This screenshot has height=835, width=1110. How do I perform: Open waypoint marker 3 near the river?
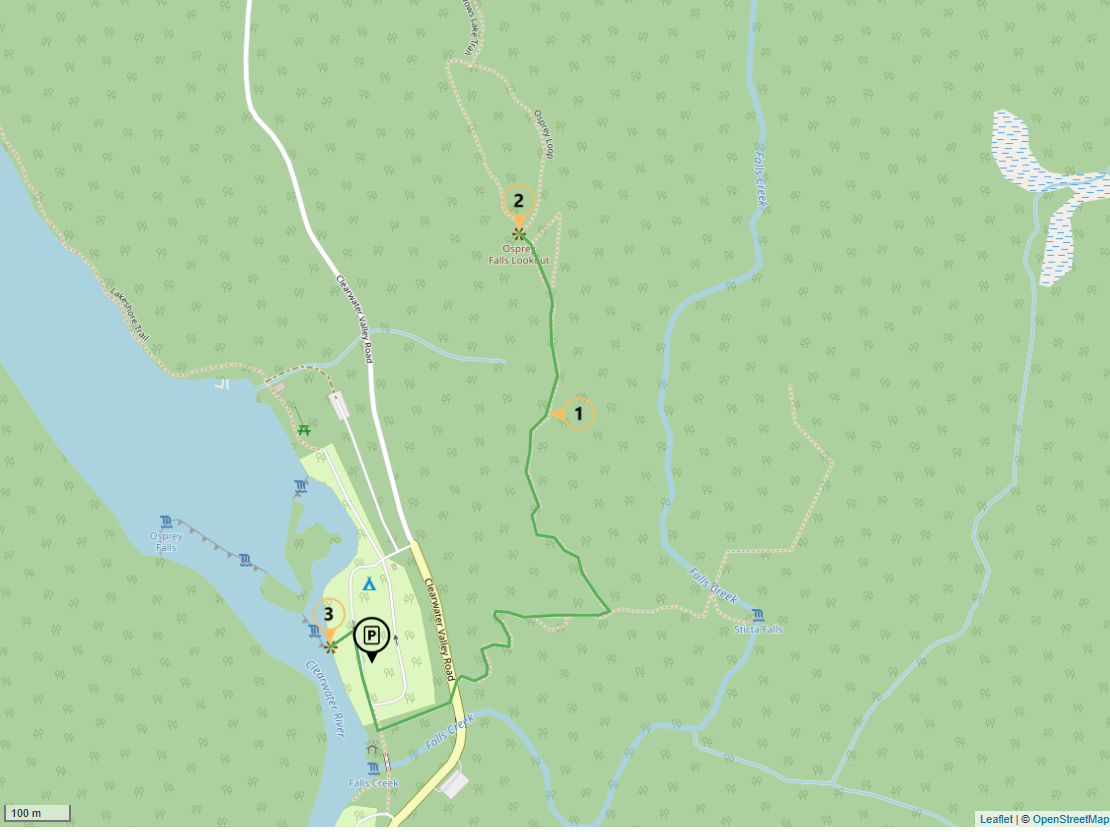[x=328, y=615]
